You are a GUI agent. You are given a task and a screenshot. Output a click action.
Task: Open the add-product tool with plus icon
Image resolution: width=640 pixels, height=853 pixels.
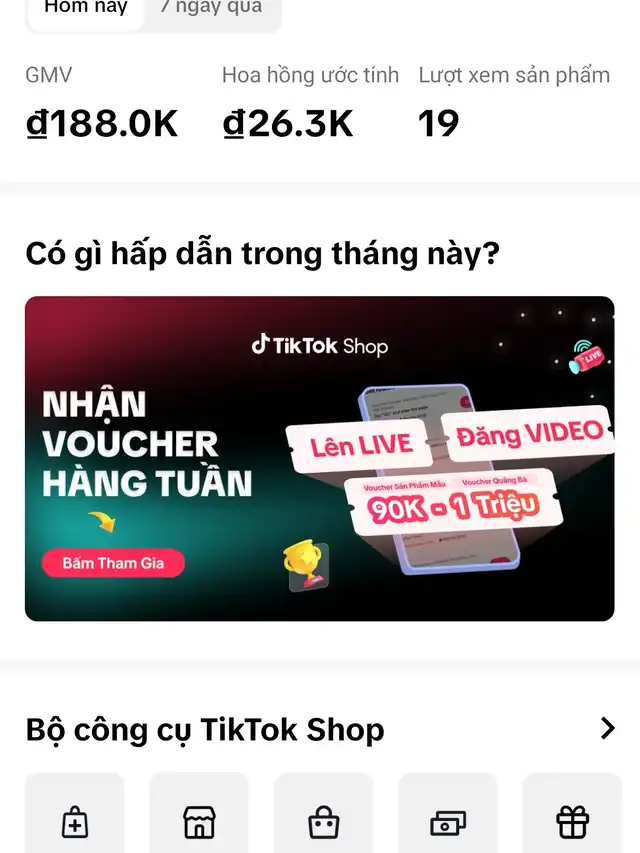75,821
